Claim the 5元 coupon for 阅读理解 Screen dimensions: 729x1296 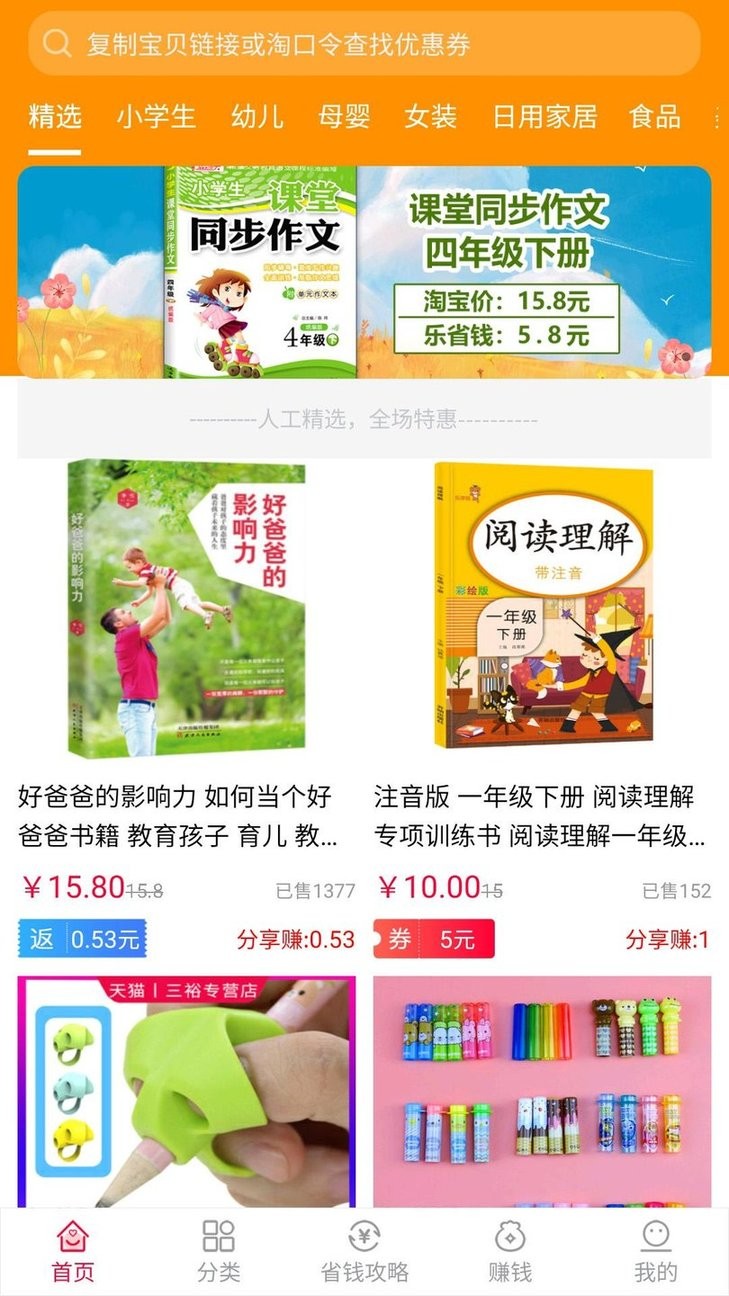(x=434, y=939)
